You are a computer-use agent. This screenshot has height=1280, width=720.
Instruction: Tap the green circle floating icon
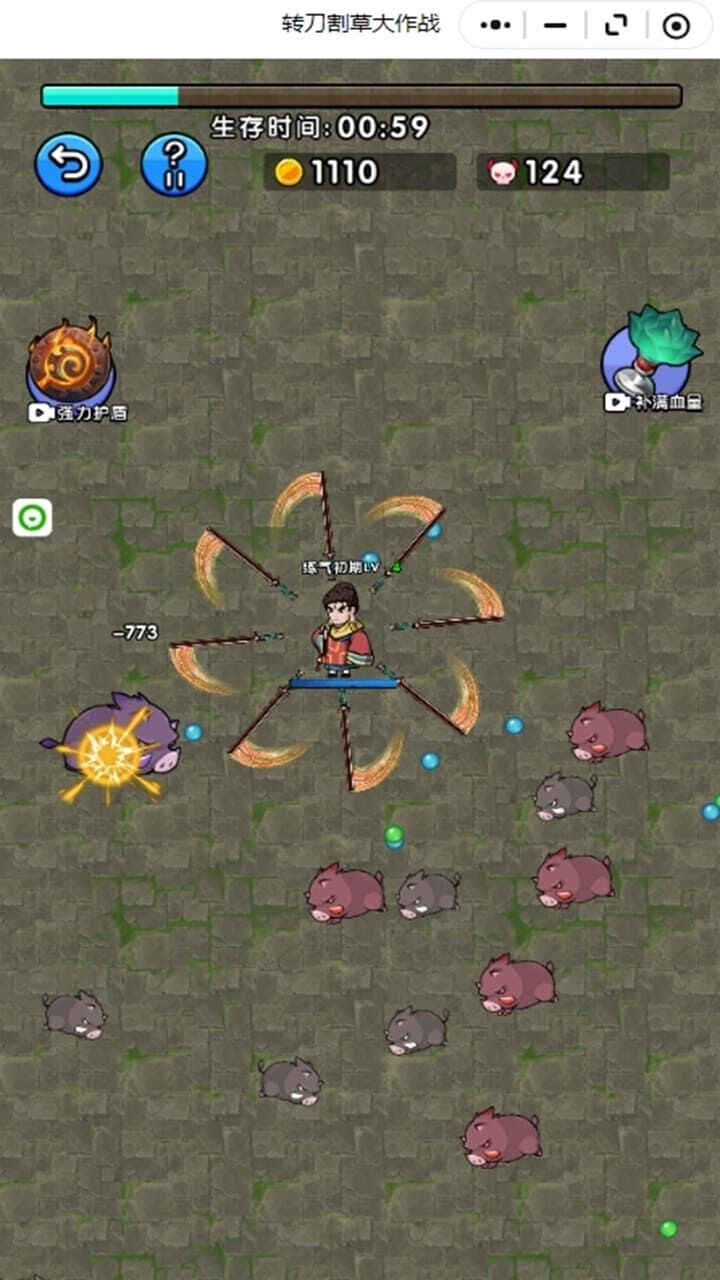click(32, 518)
